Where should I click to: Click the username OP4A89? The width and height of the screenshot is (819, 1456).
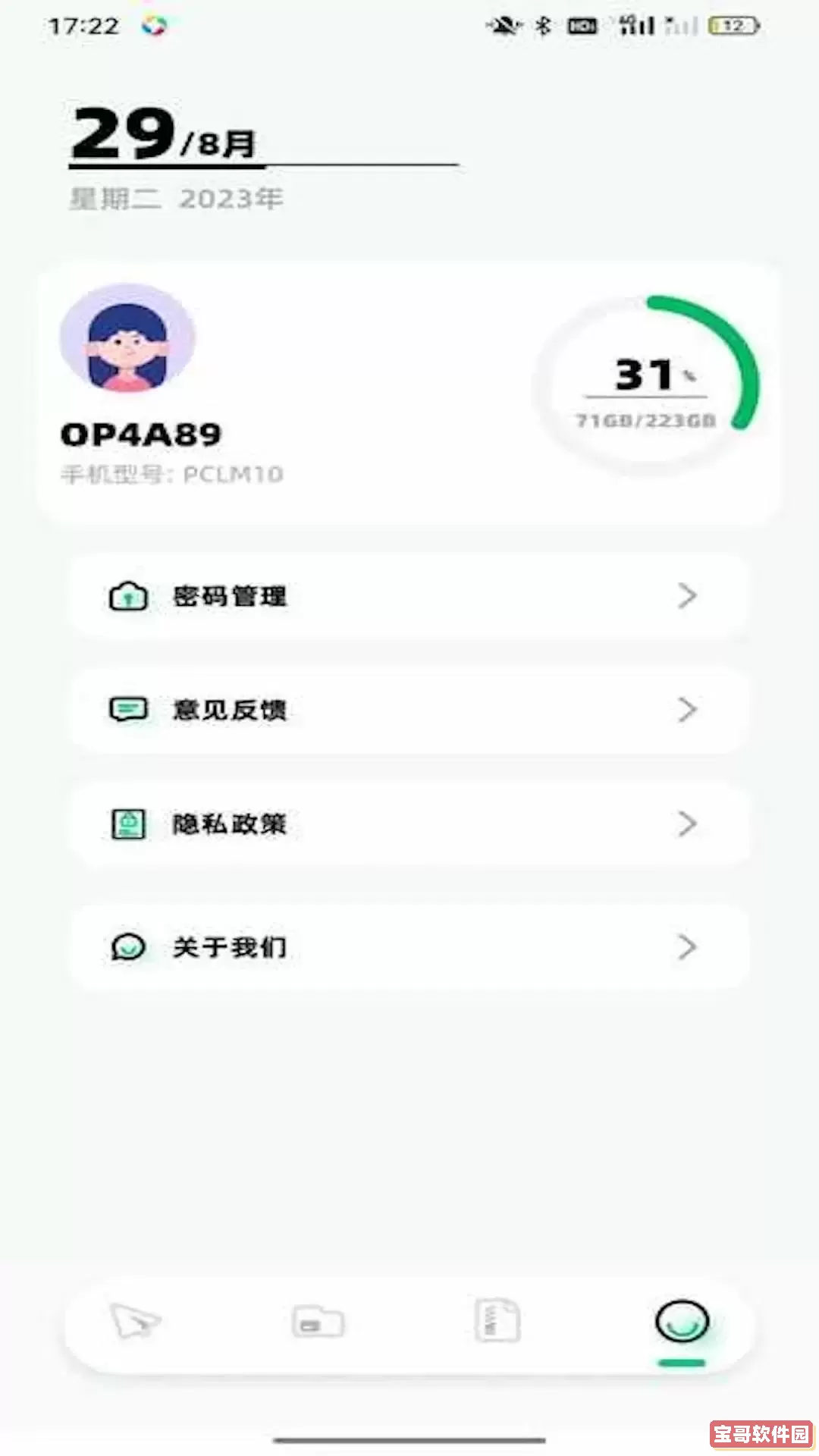(x=141, y=432)
